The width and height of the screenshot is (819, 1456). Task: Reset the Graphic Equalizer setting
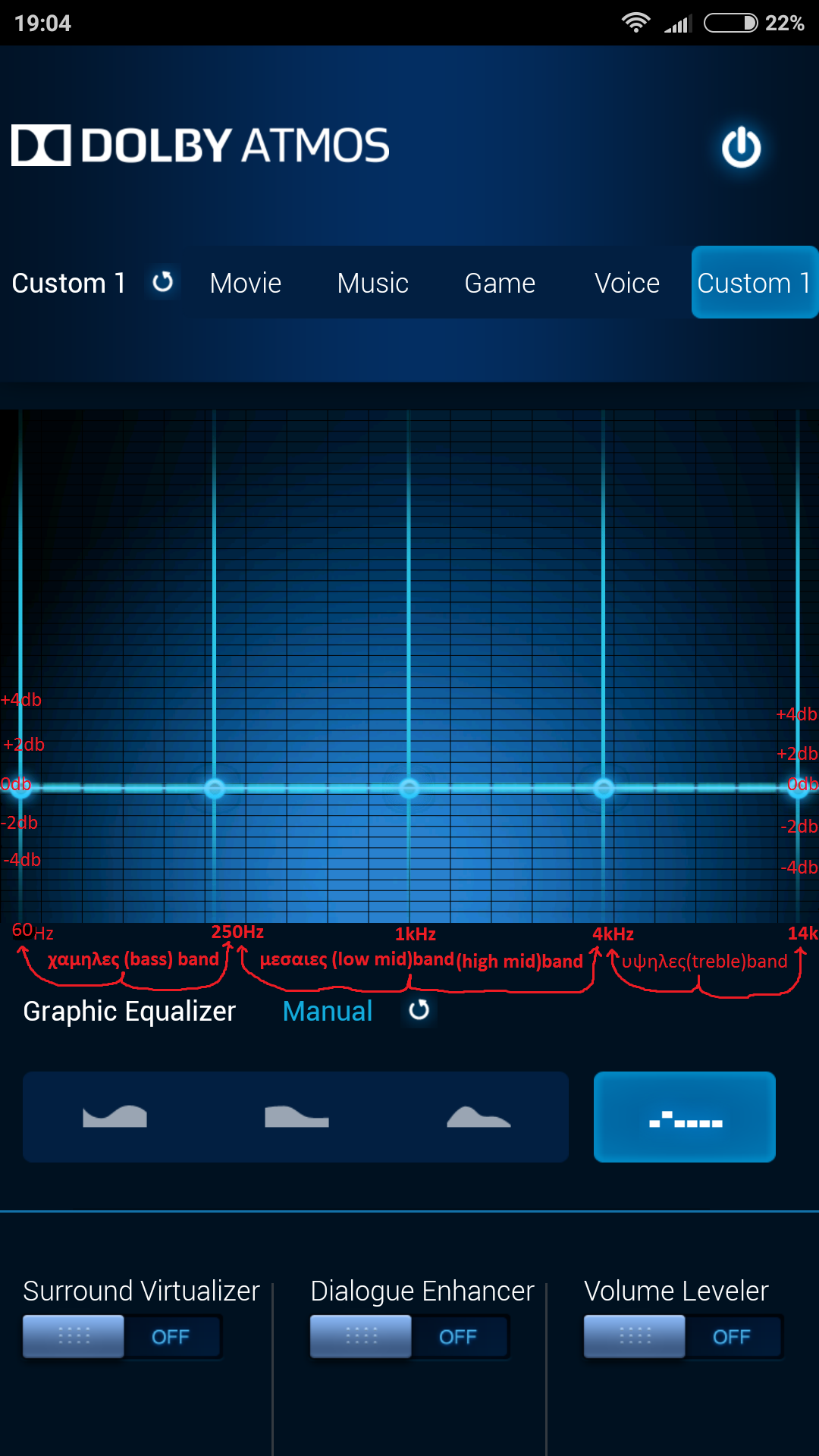tap(419, 1010)
